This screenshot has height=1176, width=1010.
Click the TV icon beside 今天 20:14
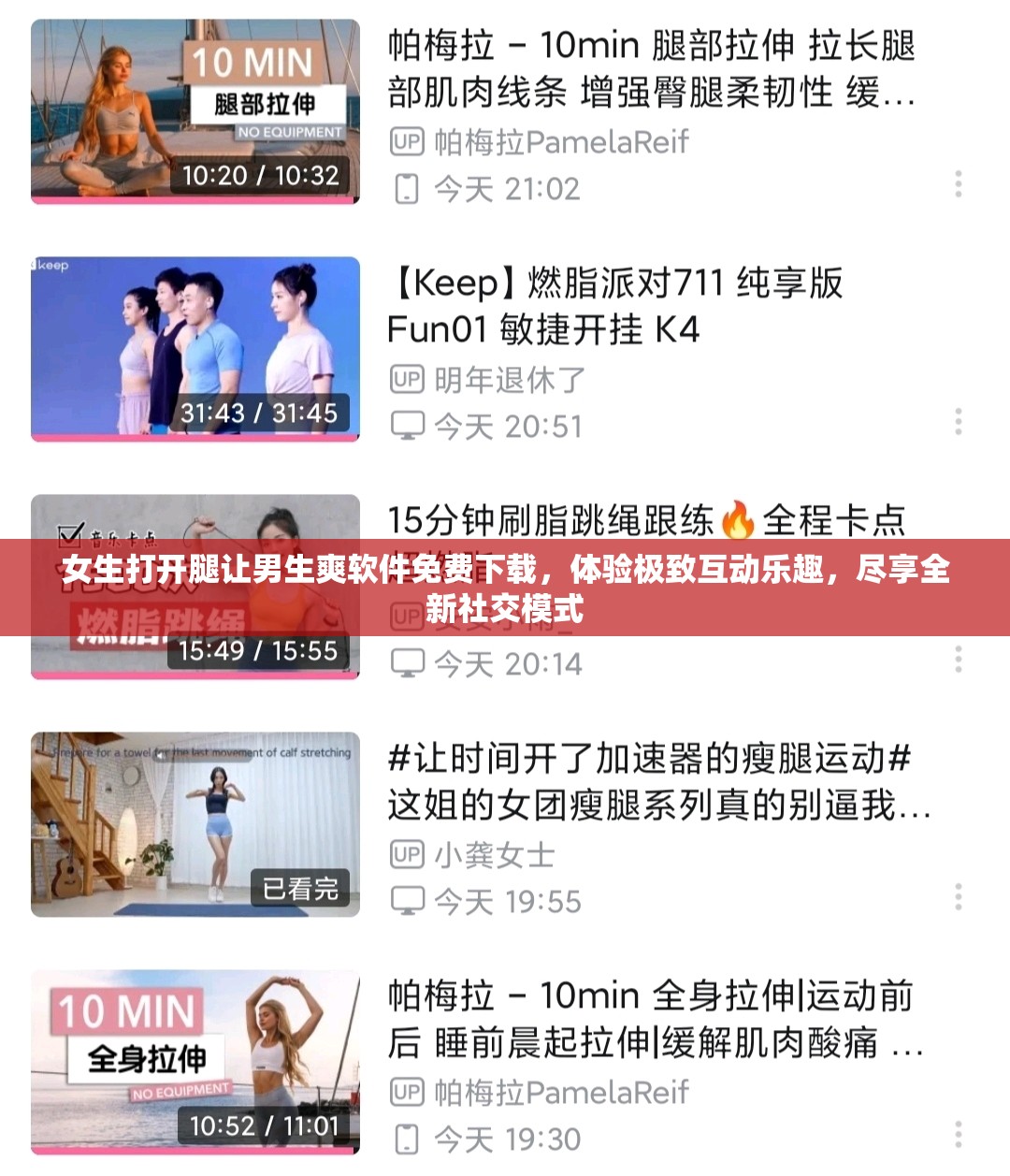pos(406,664)
